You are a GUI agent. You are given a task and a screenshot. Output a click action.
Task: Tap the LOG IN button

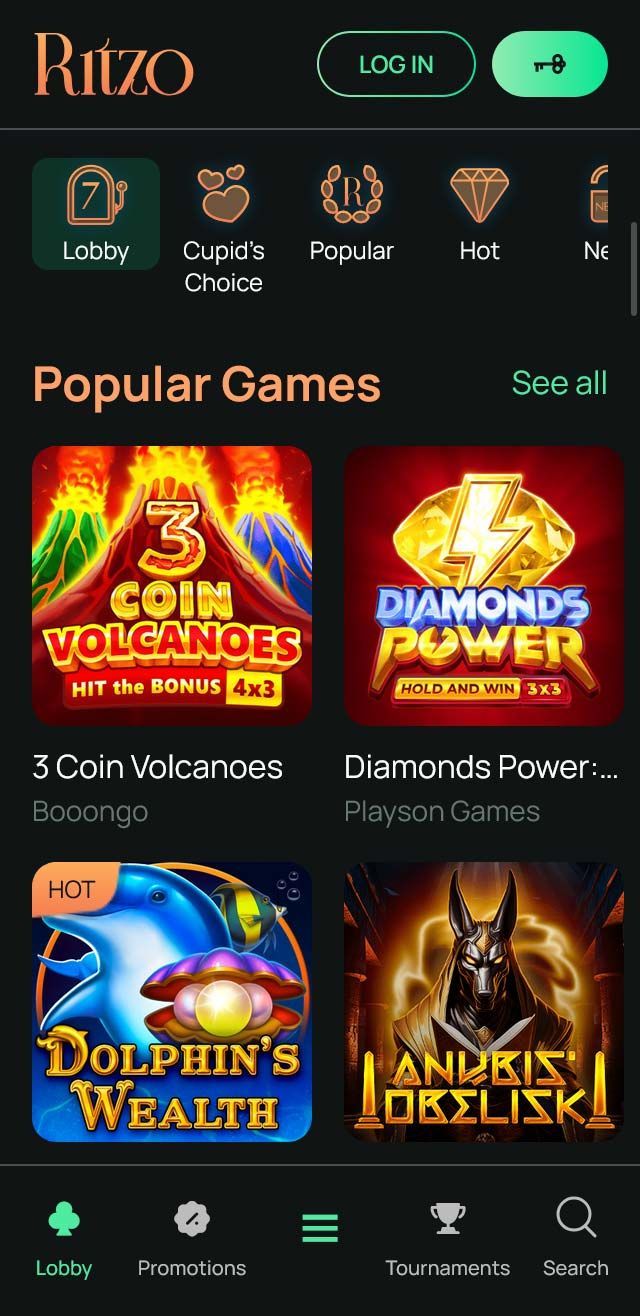[x=396, y=64]
